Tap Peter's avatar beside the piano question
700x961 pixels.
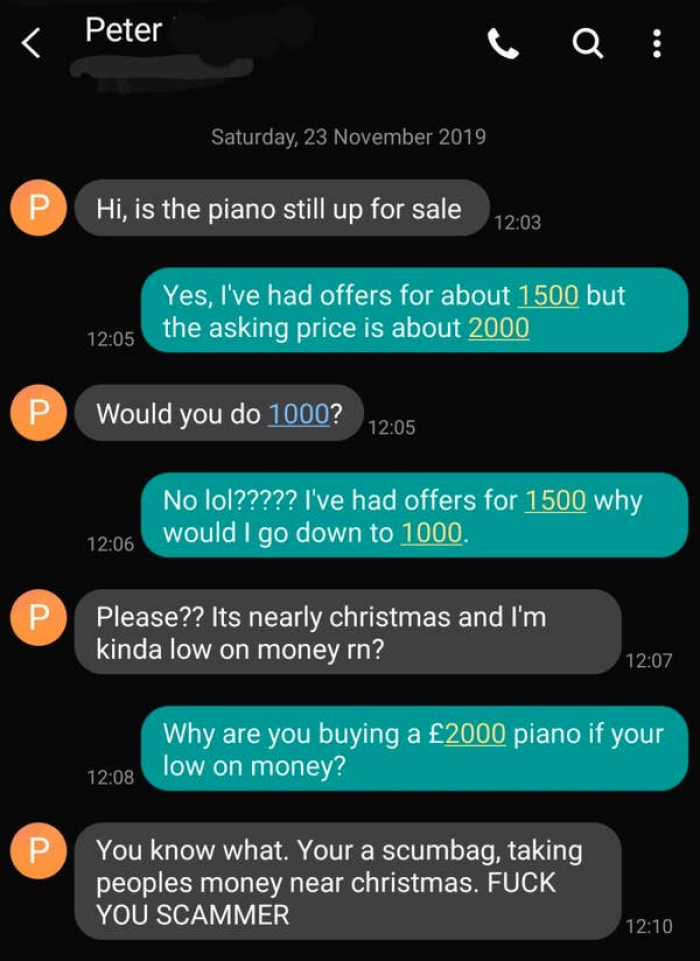[38, 209]
